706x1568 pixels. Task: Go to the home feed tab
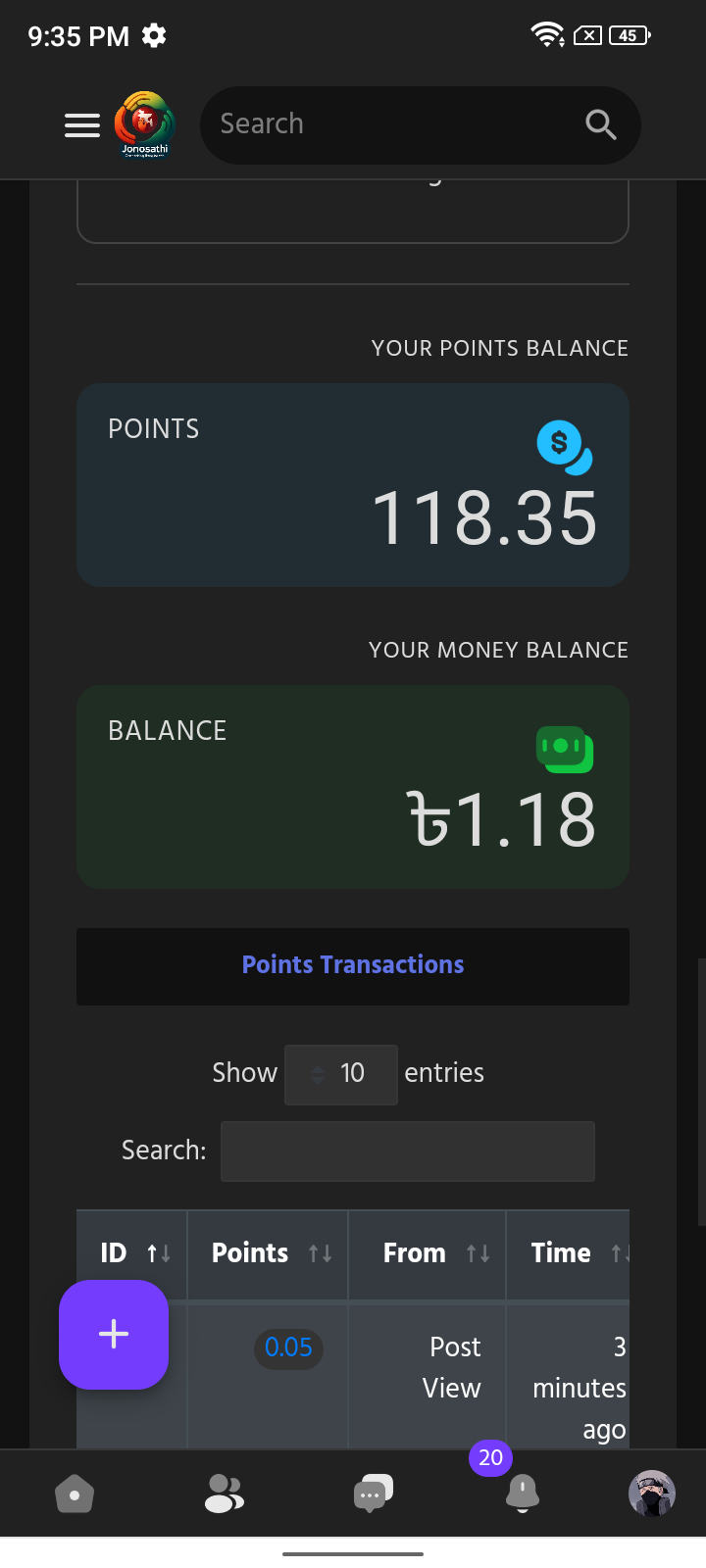coord(75,1494)
